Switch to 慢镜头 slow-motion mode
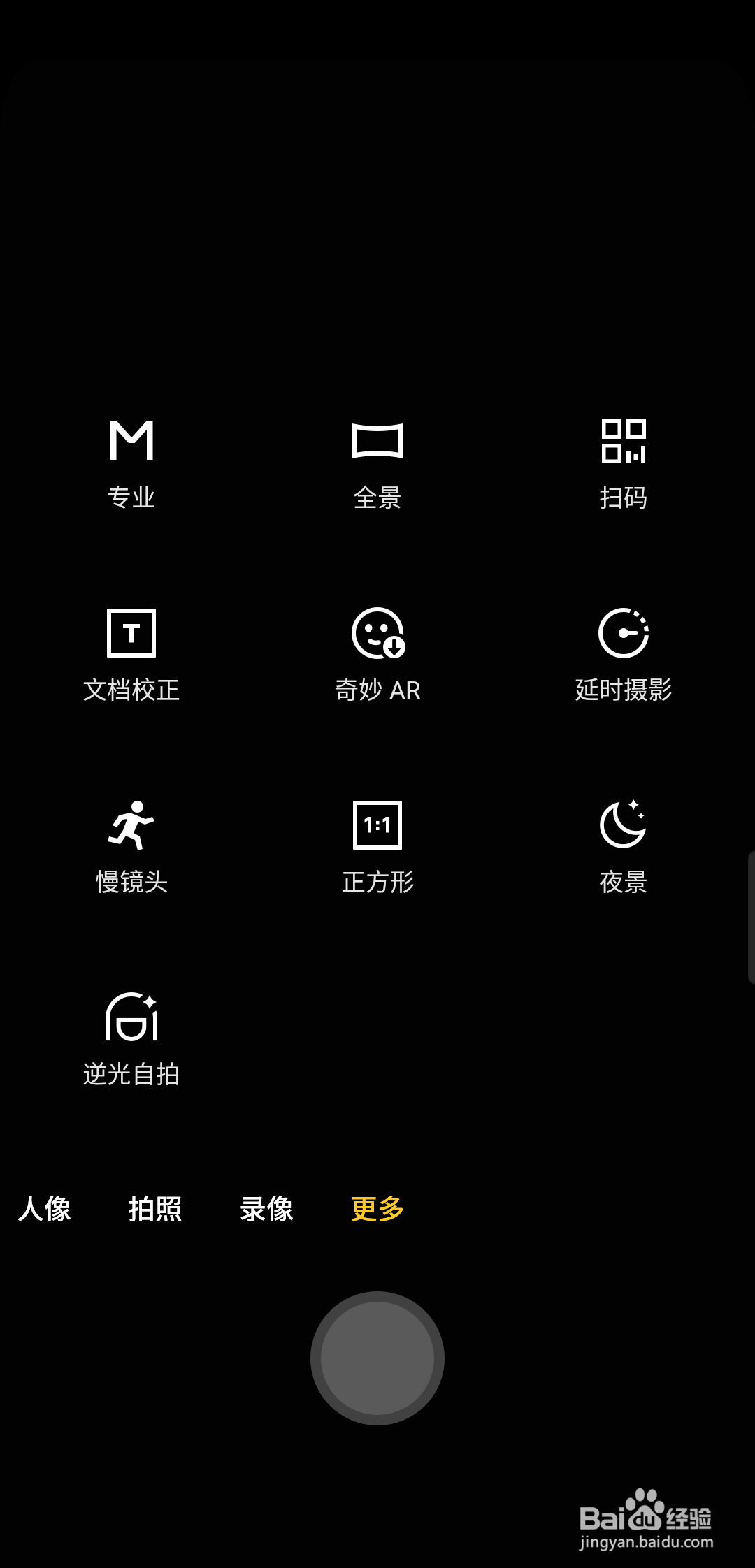 tap(131, 848)
